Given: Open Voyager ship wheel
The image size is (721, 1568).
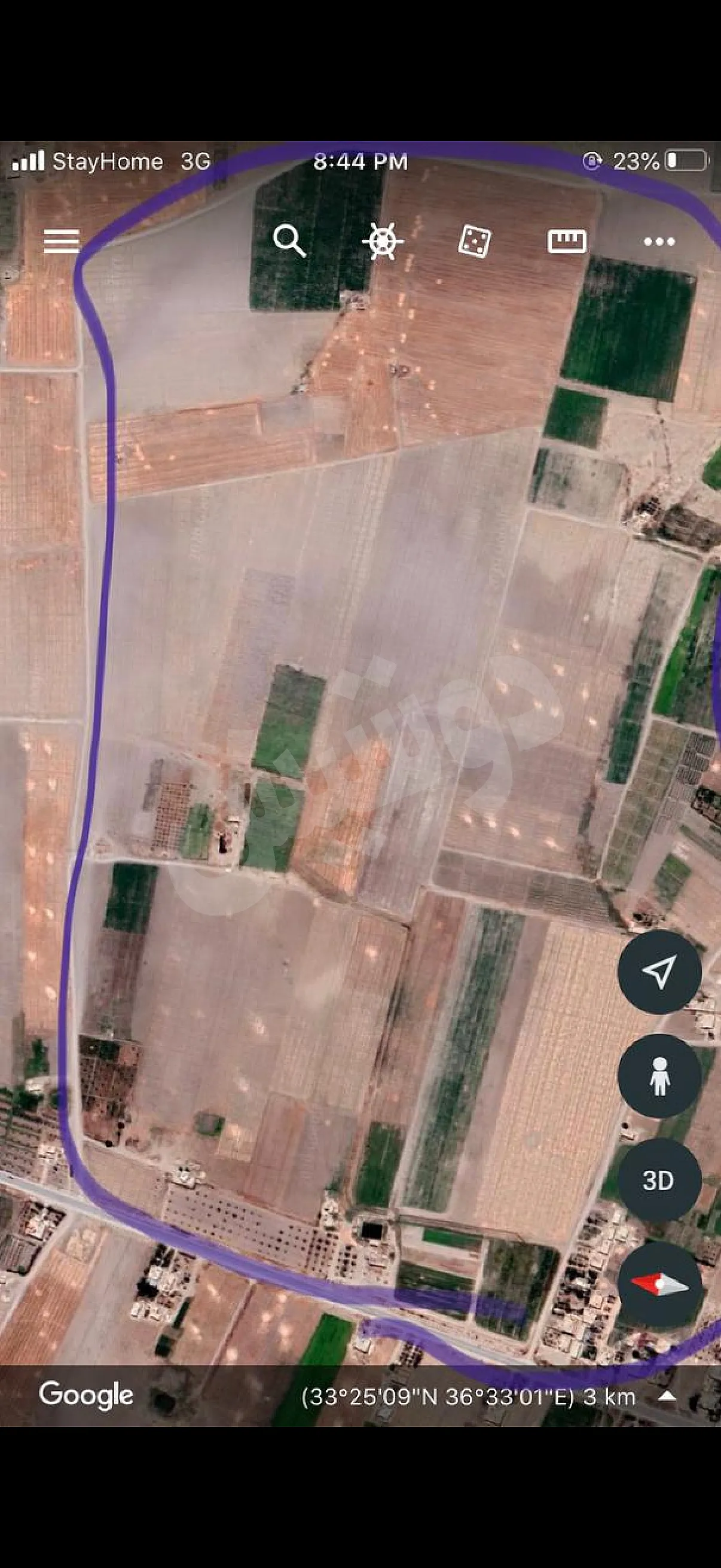Looking at the screenshot, I should [x=382, y=241].
